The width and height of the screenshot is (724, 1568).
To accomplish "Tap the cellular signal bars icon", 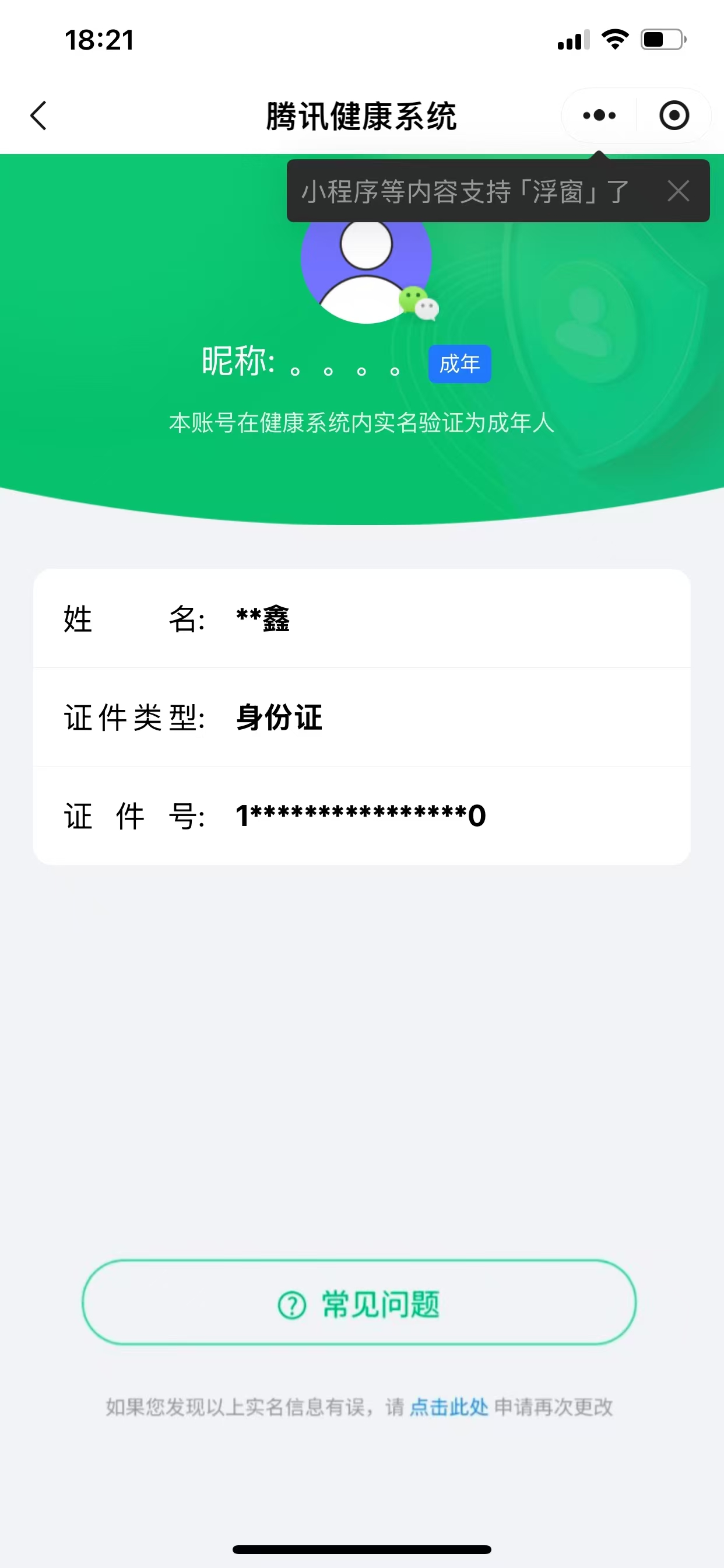I will click(x=572, y=40).
